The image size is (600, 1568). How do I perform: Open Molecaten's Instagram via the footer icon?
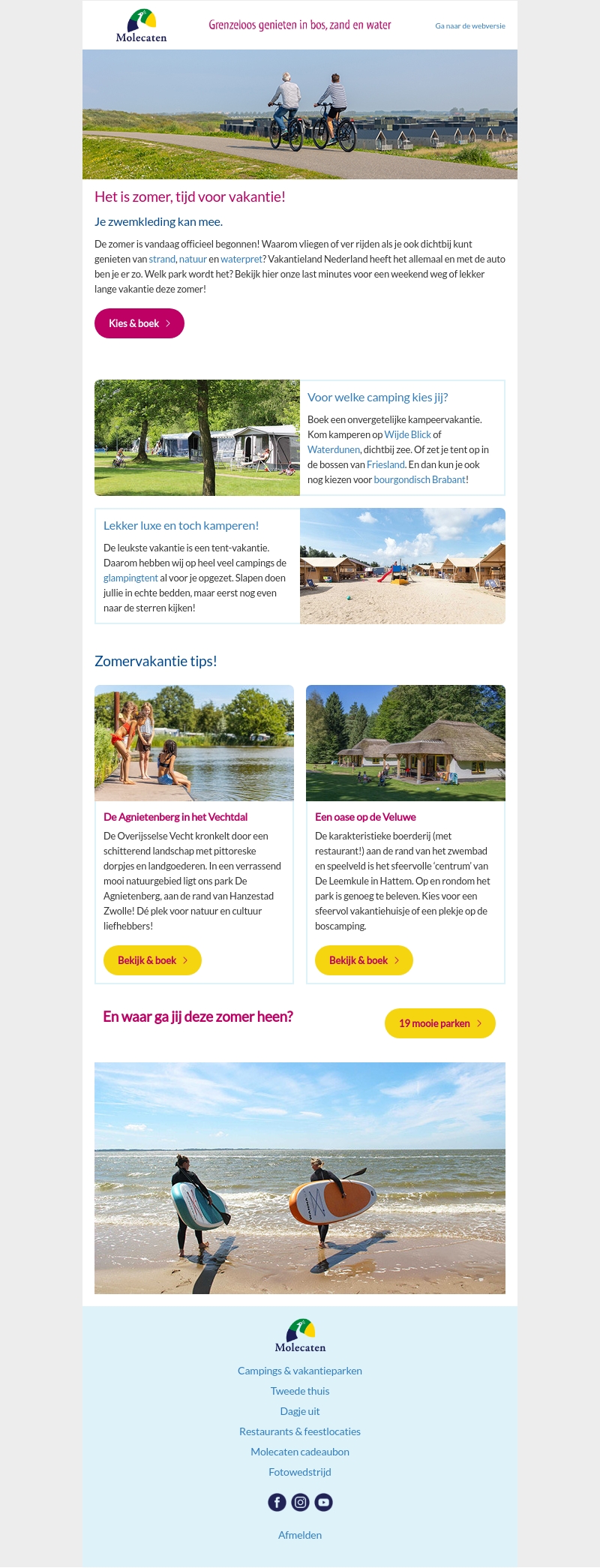click(x=300, y=1502)
